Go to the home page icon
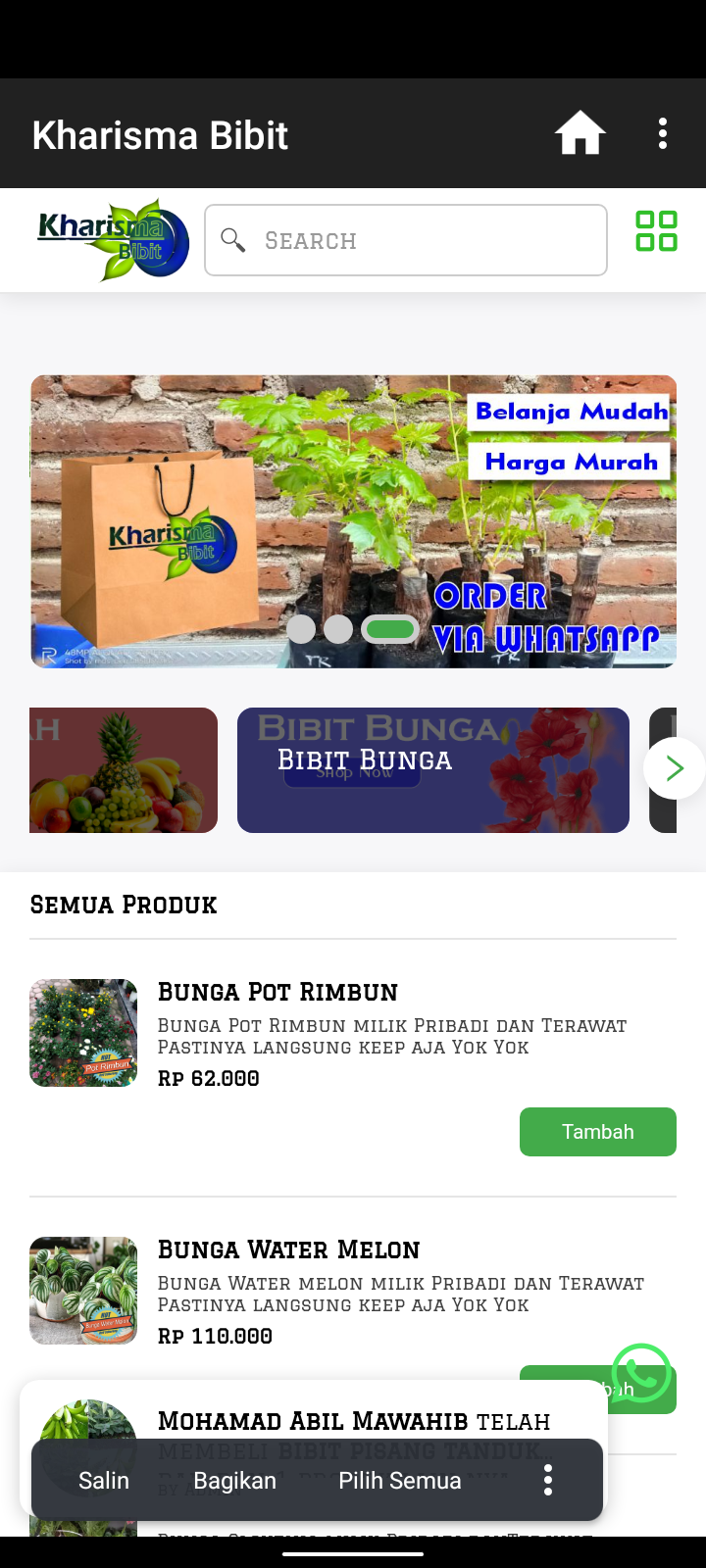This screenshot has height=1568, width=706. [x=580, y=133]
